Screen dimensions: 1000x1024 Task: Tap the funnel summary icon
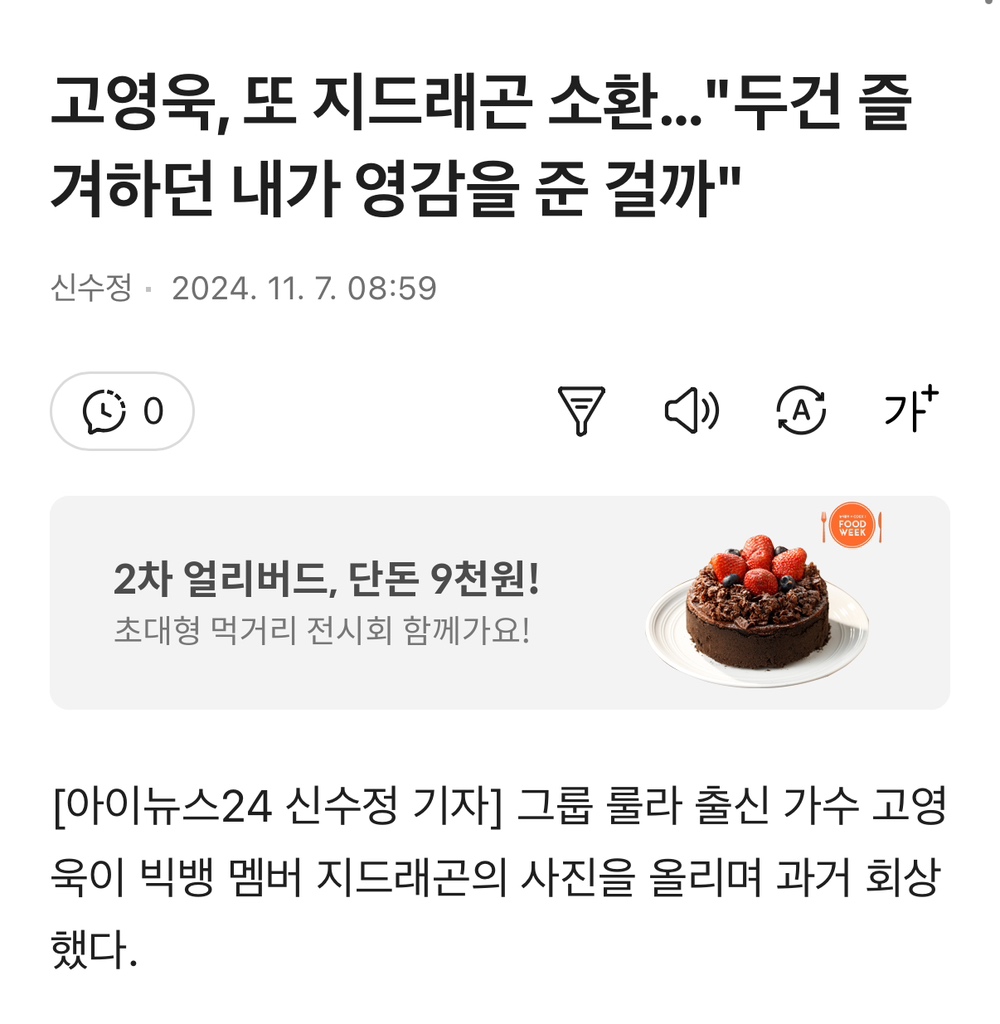(x=581, y=411)
